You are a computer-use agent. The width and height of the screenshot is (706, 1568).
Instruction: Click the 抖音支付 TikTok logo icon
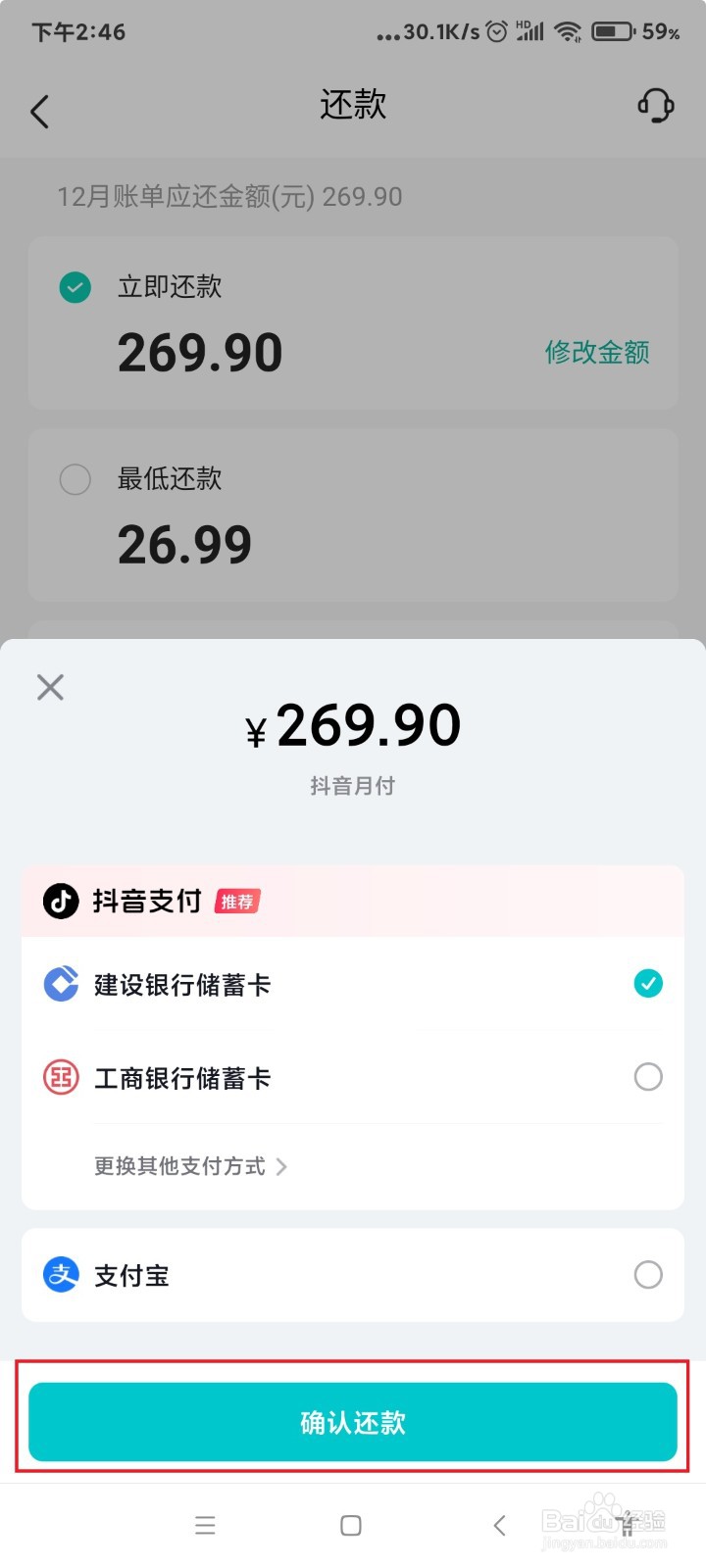pos(60,901)
